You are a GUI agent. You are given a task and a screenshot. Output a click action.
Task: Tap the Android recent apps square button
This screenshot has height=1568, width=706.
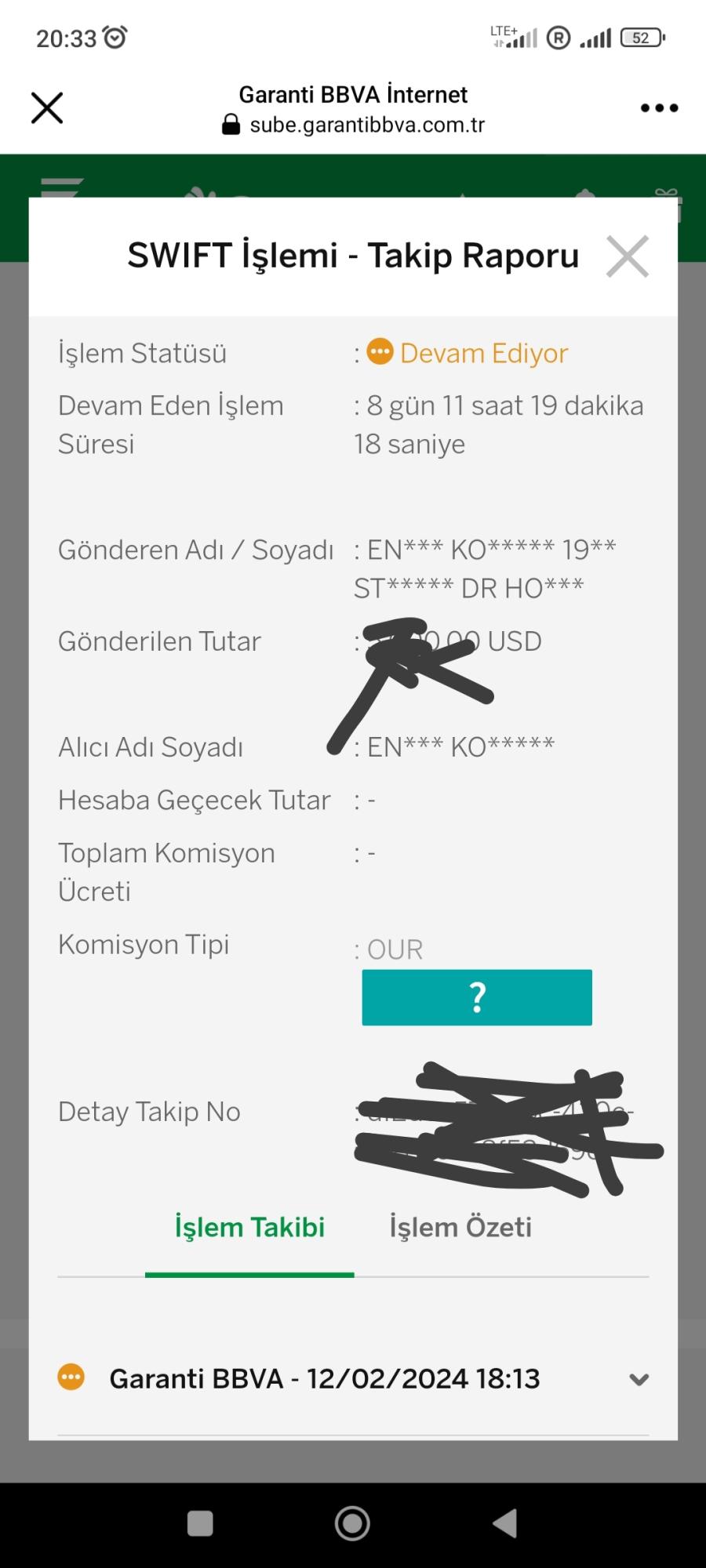[x=200, y=1523]
